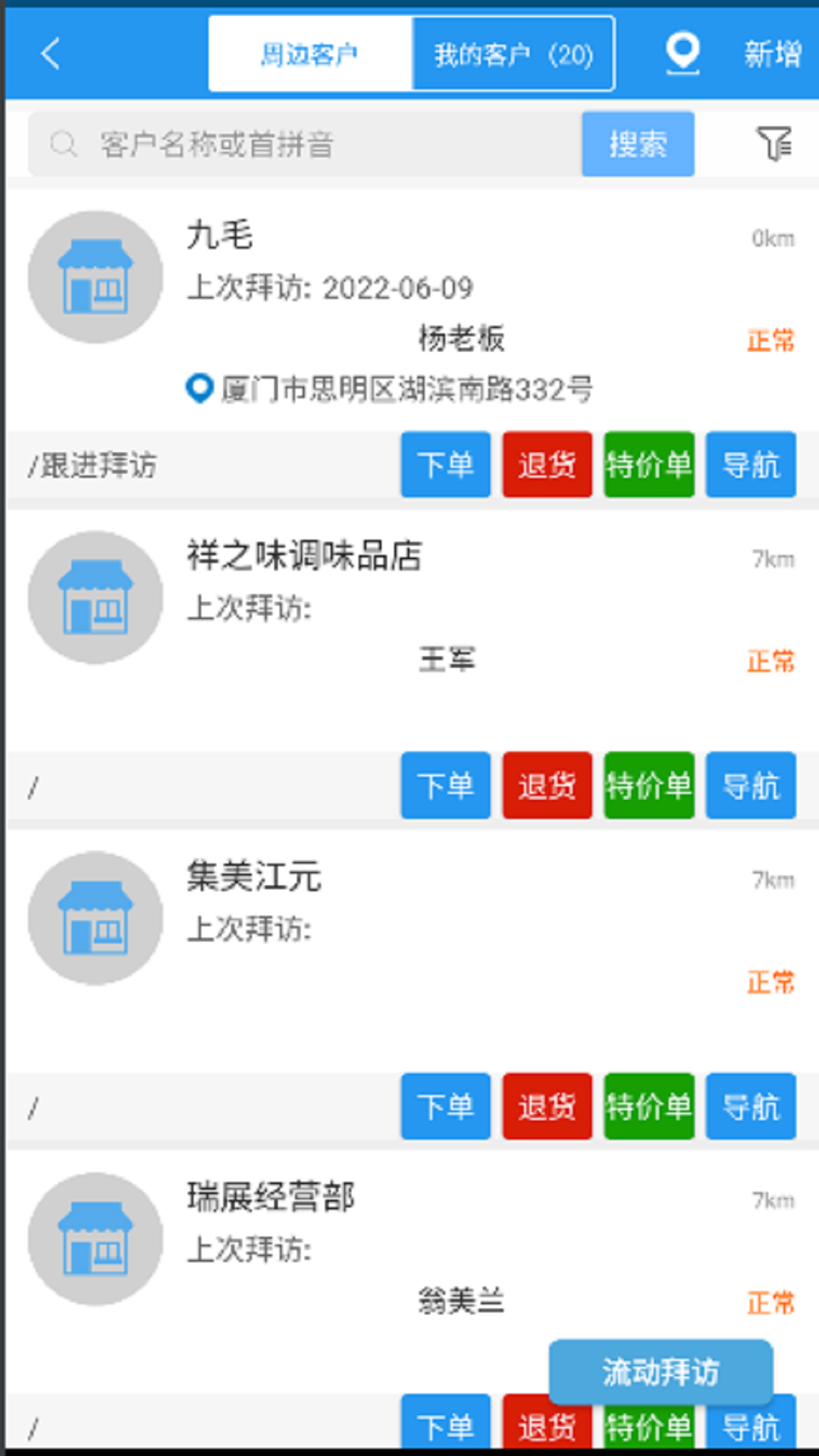Tap 退货 for 集美江元
819x1456 pixels.
tap(547, 1106)
